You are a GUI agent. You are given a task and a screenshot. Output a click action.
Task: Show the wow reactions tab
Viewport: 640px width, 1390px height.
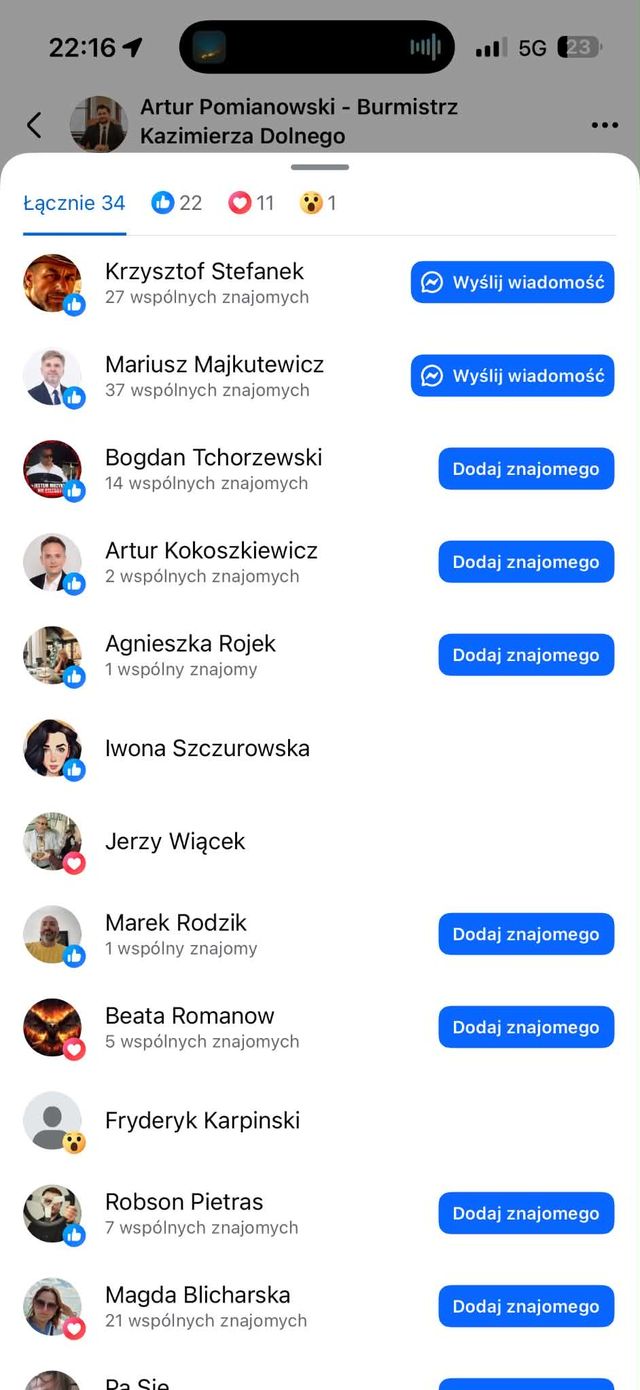coord(318,203)
